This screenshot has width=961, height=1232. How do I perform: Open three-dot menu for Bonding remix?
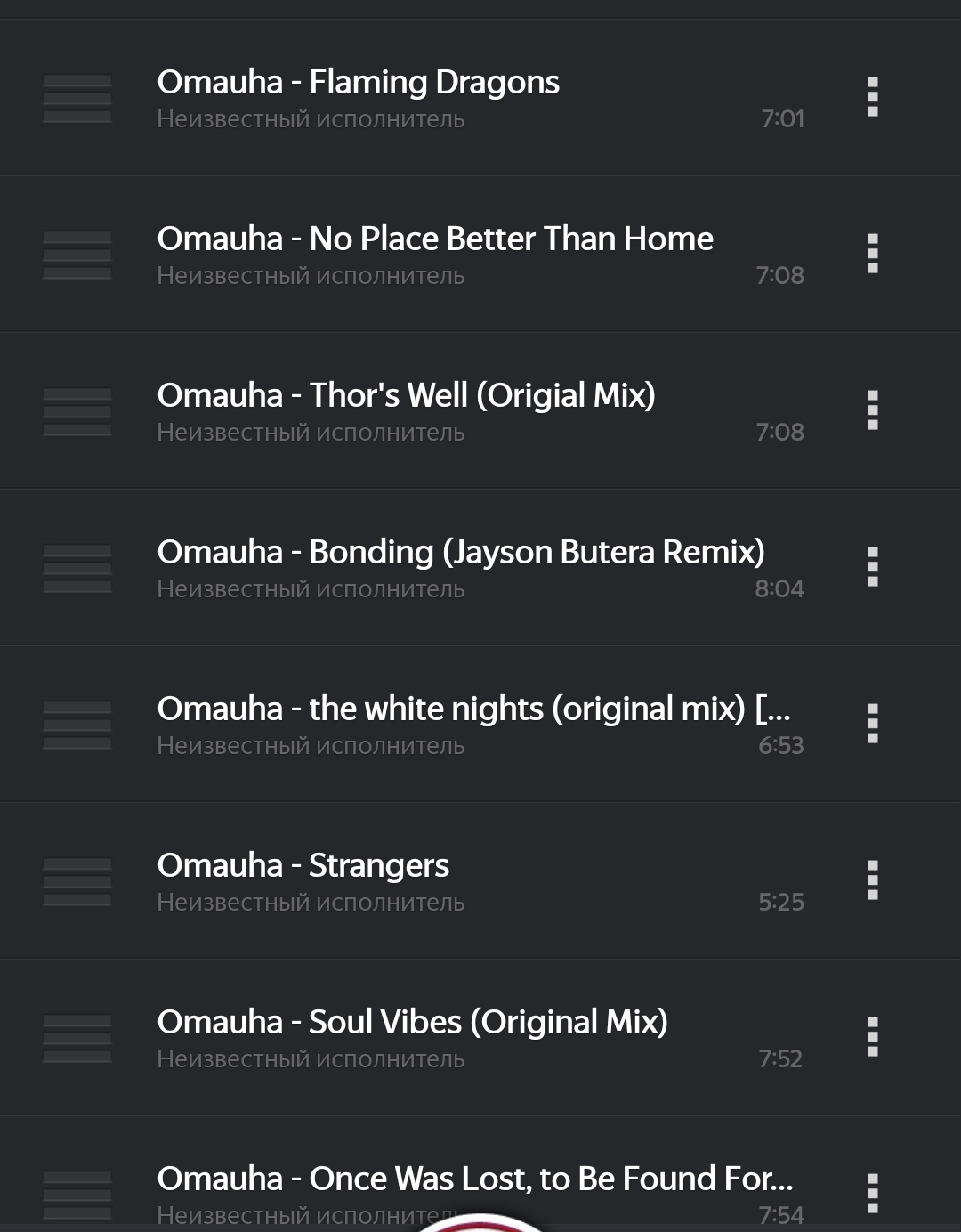(873, 567)
